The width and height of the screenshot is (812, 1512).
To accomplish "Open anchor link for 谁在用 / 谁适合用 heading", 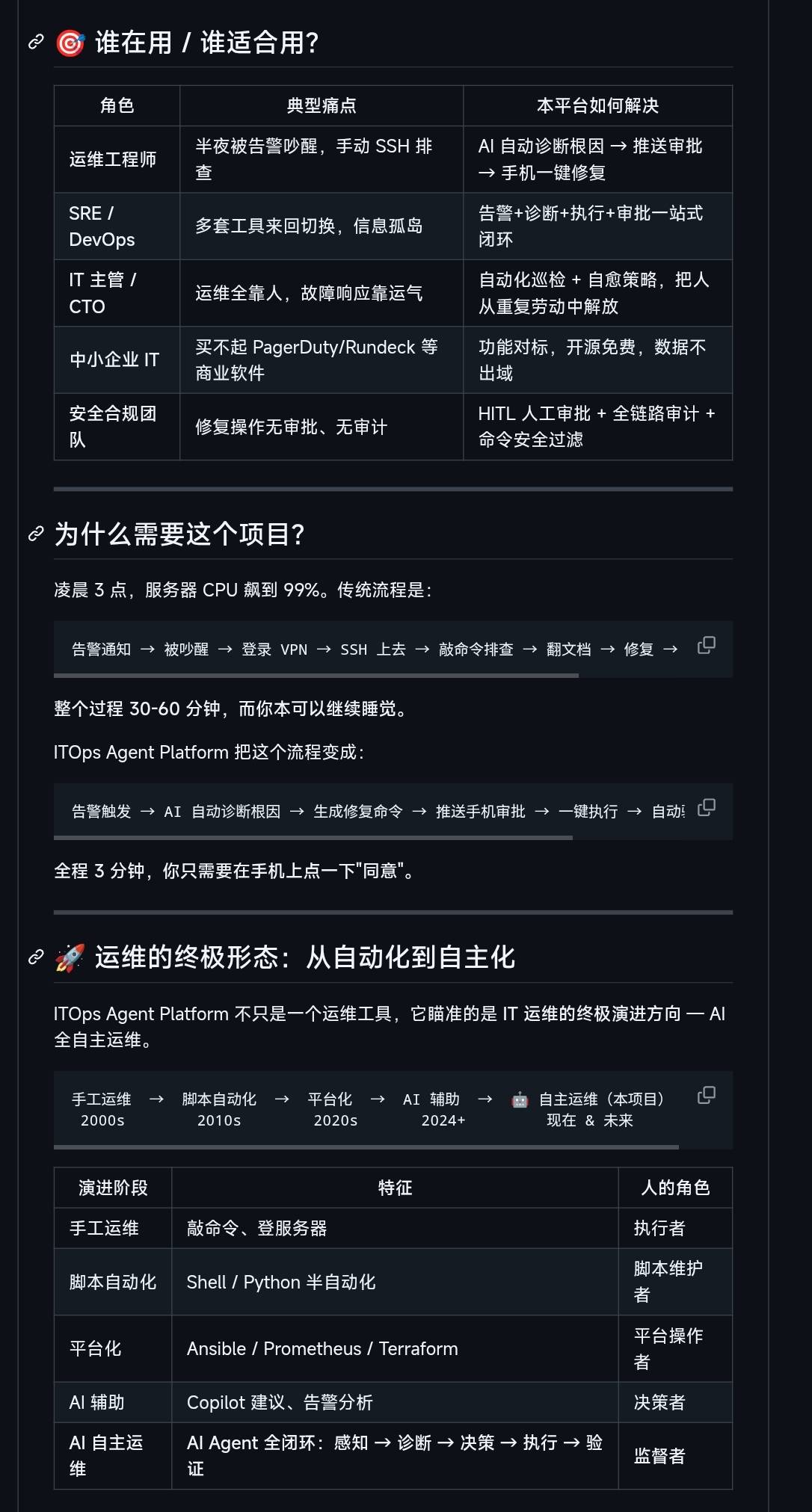I will [36, 43].
